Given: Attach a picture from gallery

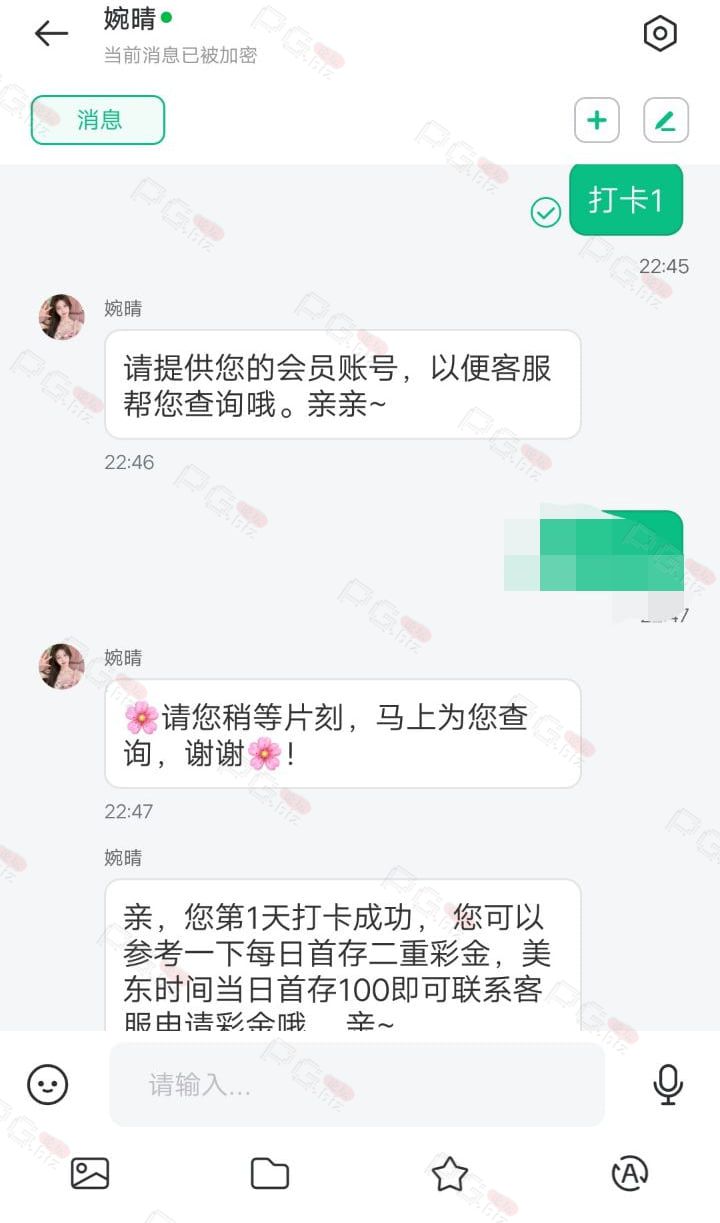Looking at the screenshot, I should point(90,1173).
